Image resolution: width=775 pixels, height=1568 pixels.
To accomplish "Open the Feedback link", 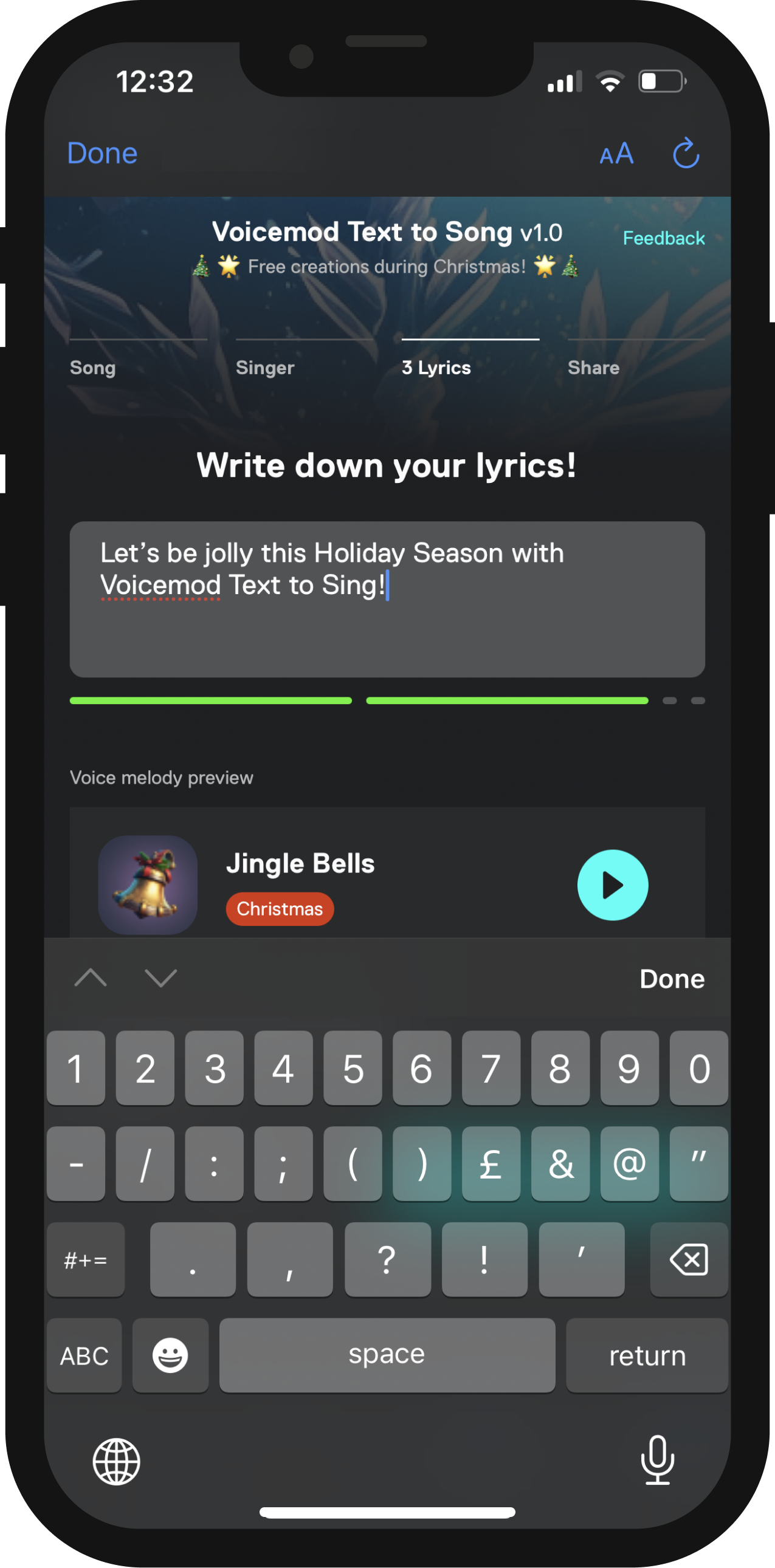I will click(663, 238).
